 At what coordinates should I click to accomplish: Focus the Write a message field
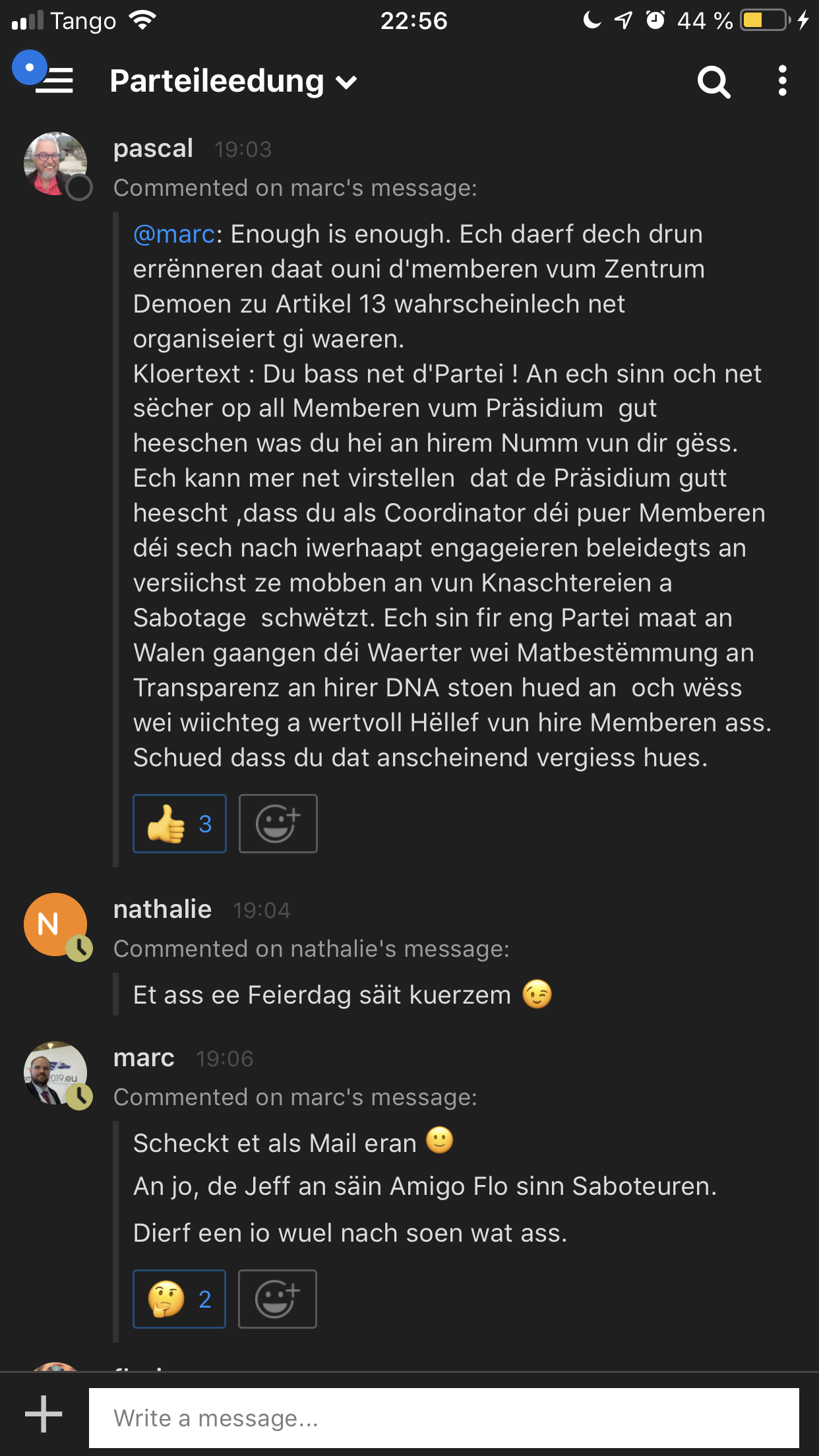coord(443,1418)
